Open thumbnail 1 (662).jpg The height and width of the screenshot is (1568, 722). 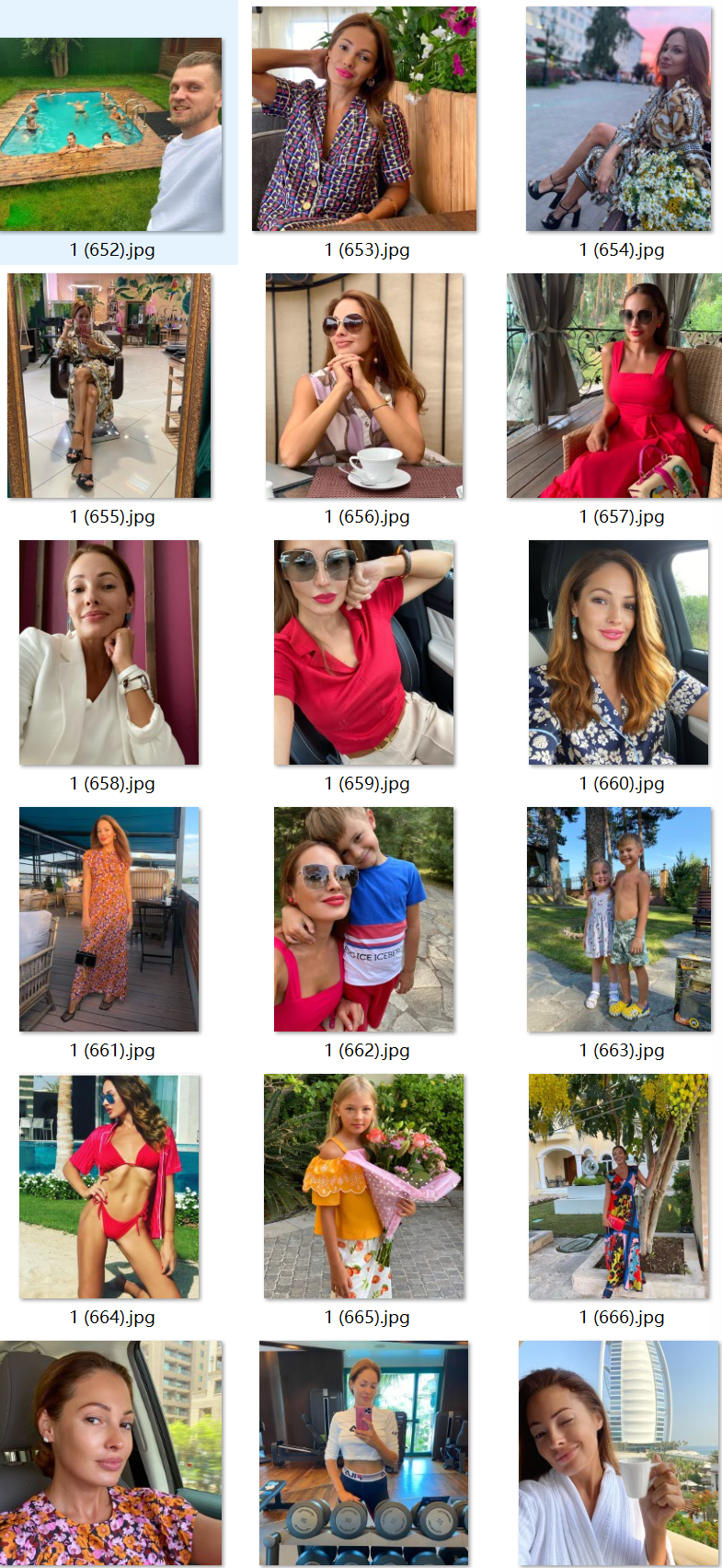[x=364, y=919]
